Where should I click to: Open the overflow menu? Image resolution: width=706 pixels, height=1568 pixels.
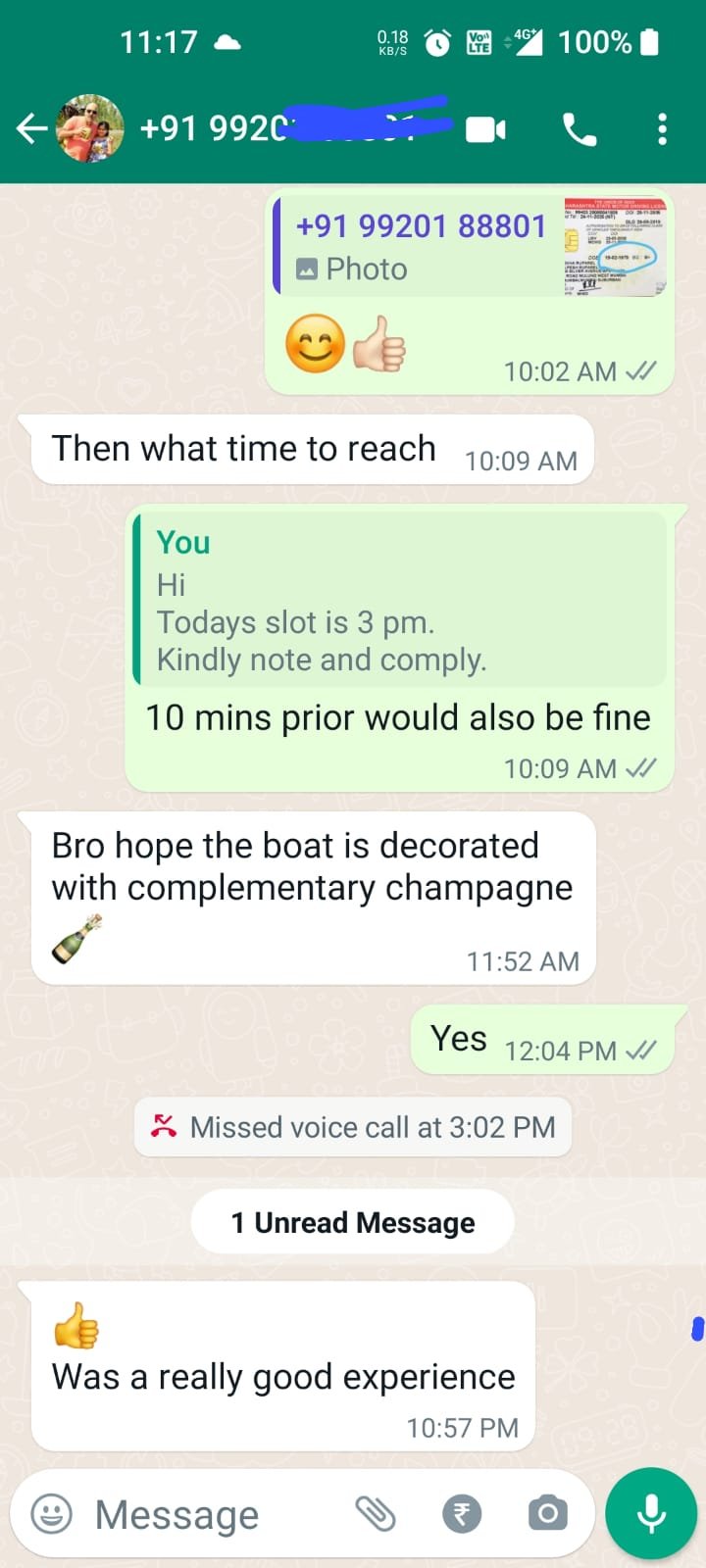(x=663, y=129)
